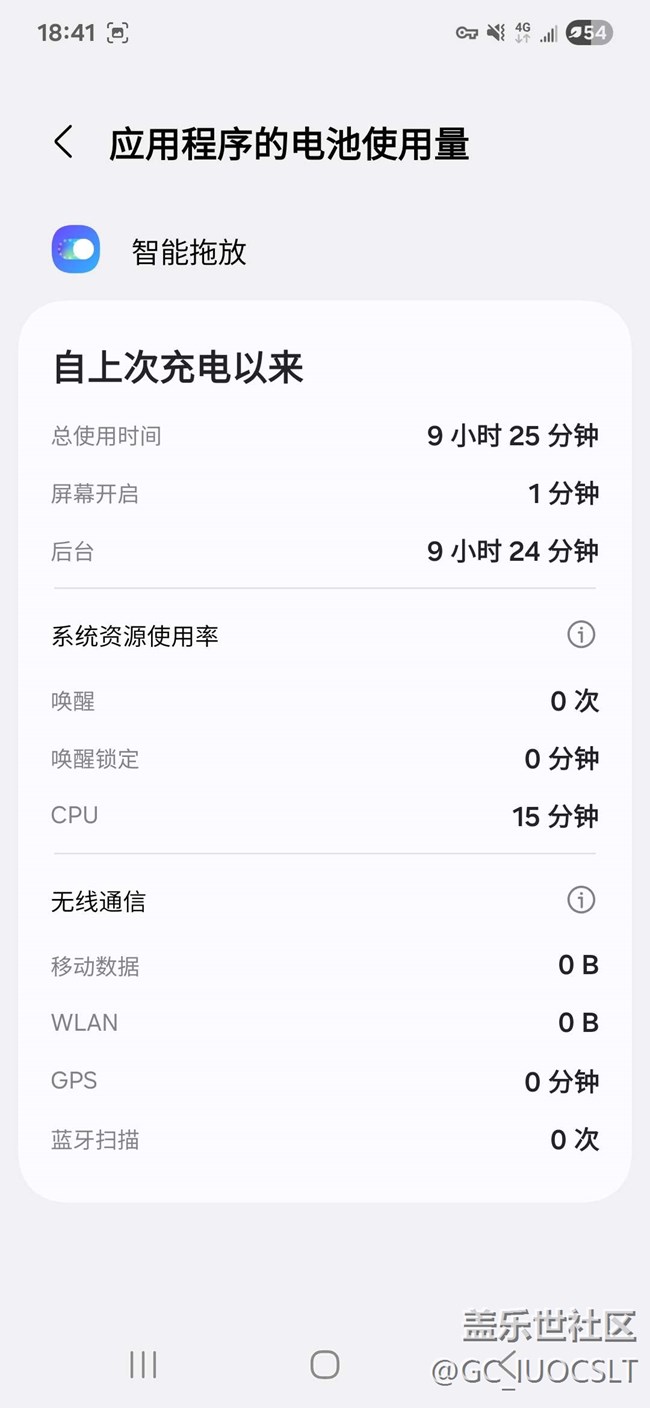
Task: Open info for 无线通信
Action: pos(581,900)
